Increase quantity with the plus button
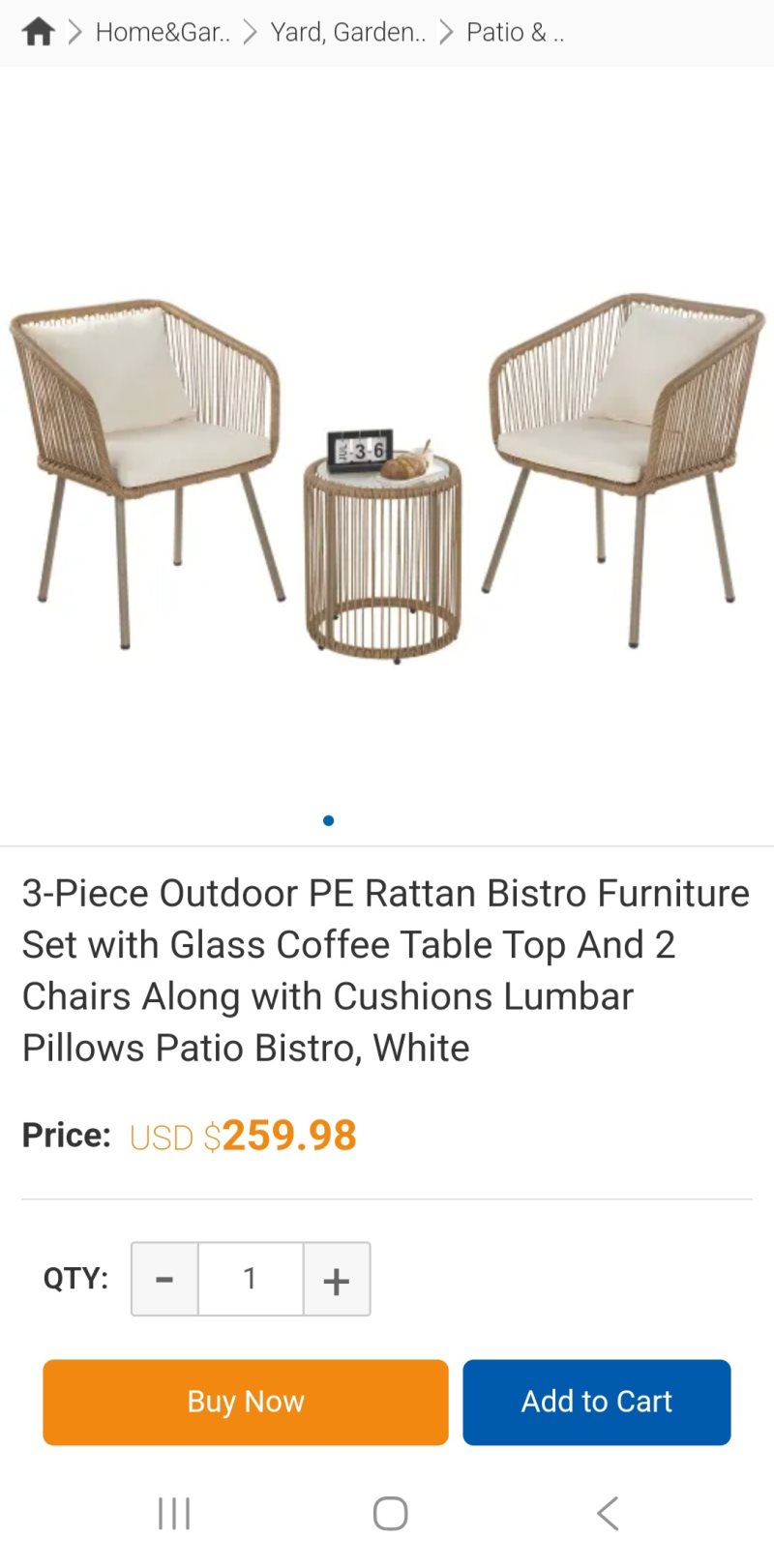This screenshot has height=1568, width=774. [x=337, y=1280]
